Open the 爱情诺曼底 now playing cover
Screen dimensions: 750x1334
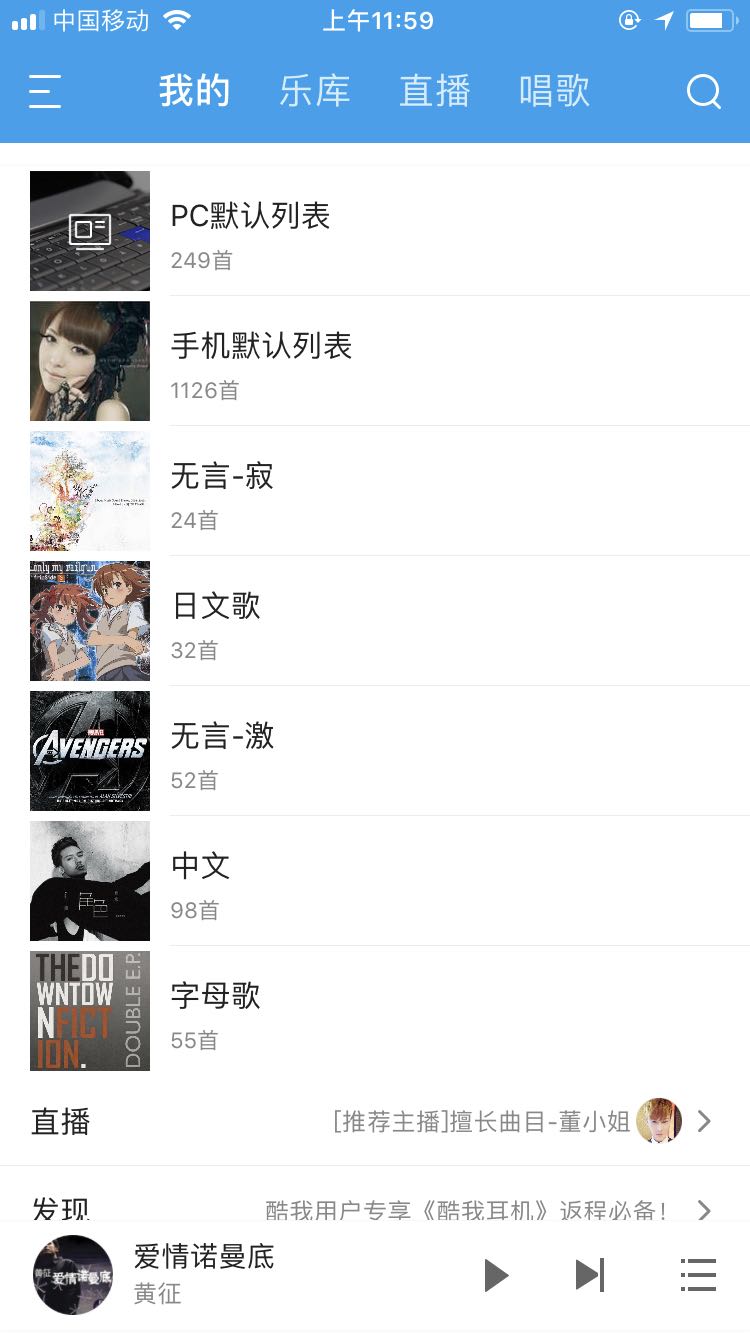pos(73,1275)
